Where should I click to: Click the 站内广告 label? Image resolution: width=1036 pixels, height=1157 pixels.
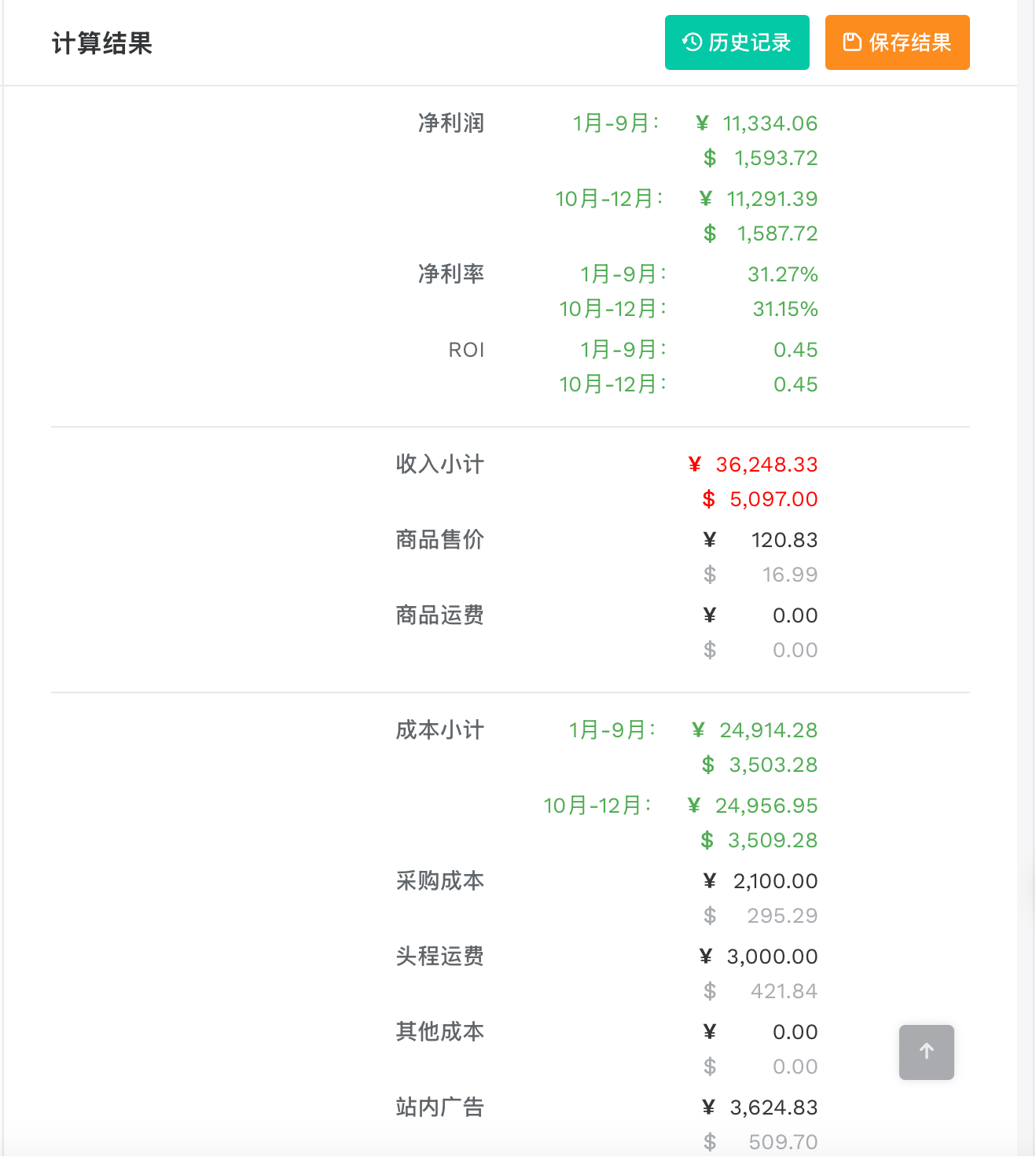click(x=439, y=1107)
